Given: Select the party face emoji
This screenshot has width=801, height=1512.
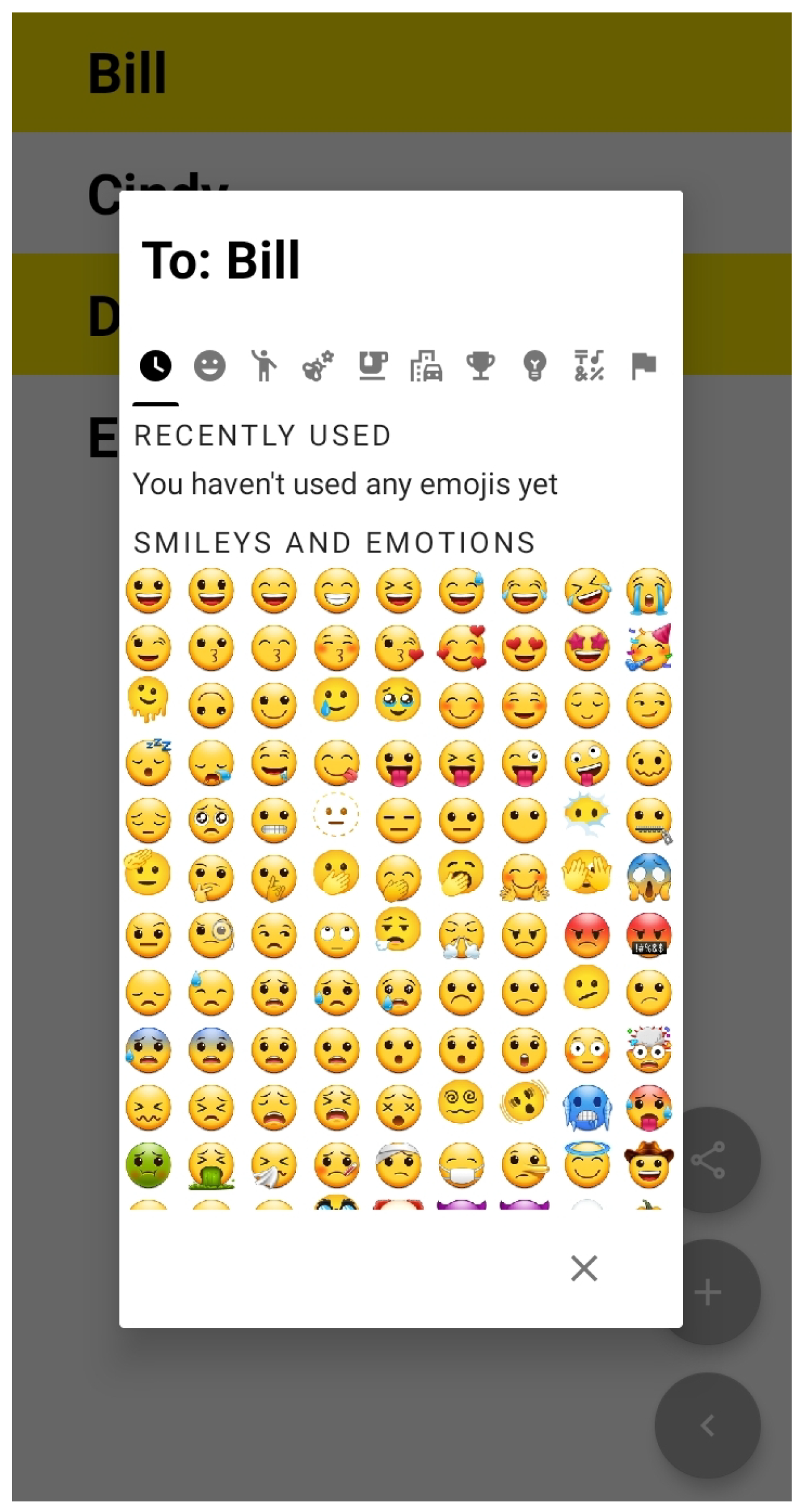Looking at the screenshot, I should click(x=649, y=648).
